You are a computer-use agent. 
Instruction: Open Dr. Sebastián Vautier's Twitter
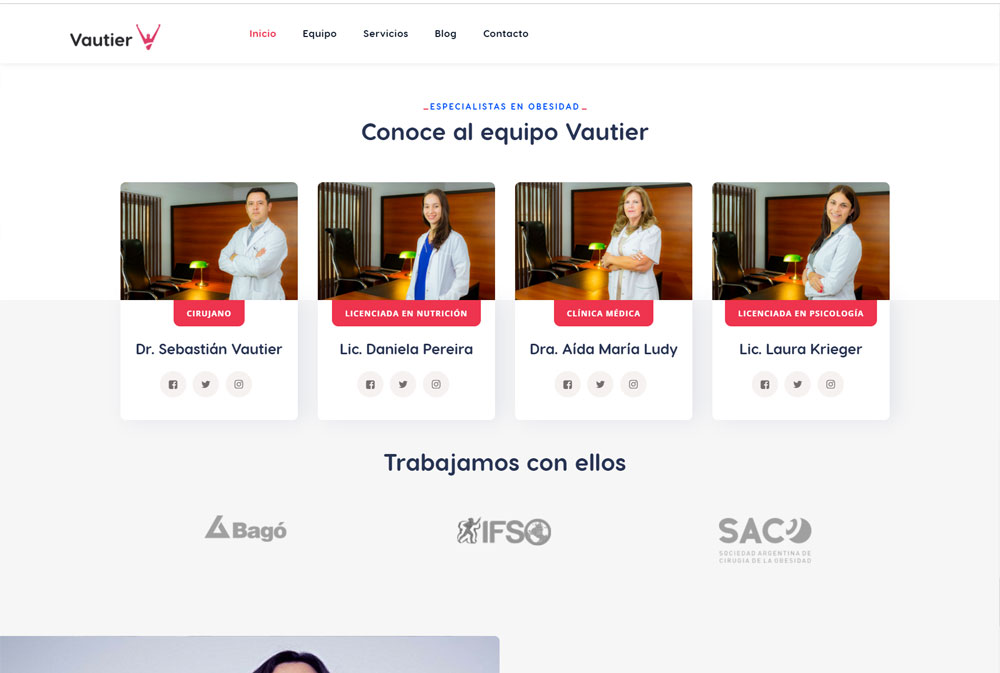click(206, 384)
